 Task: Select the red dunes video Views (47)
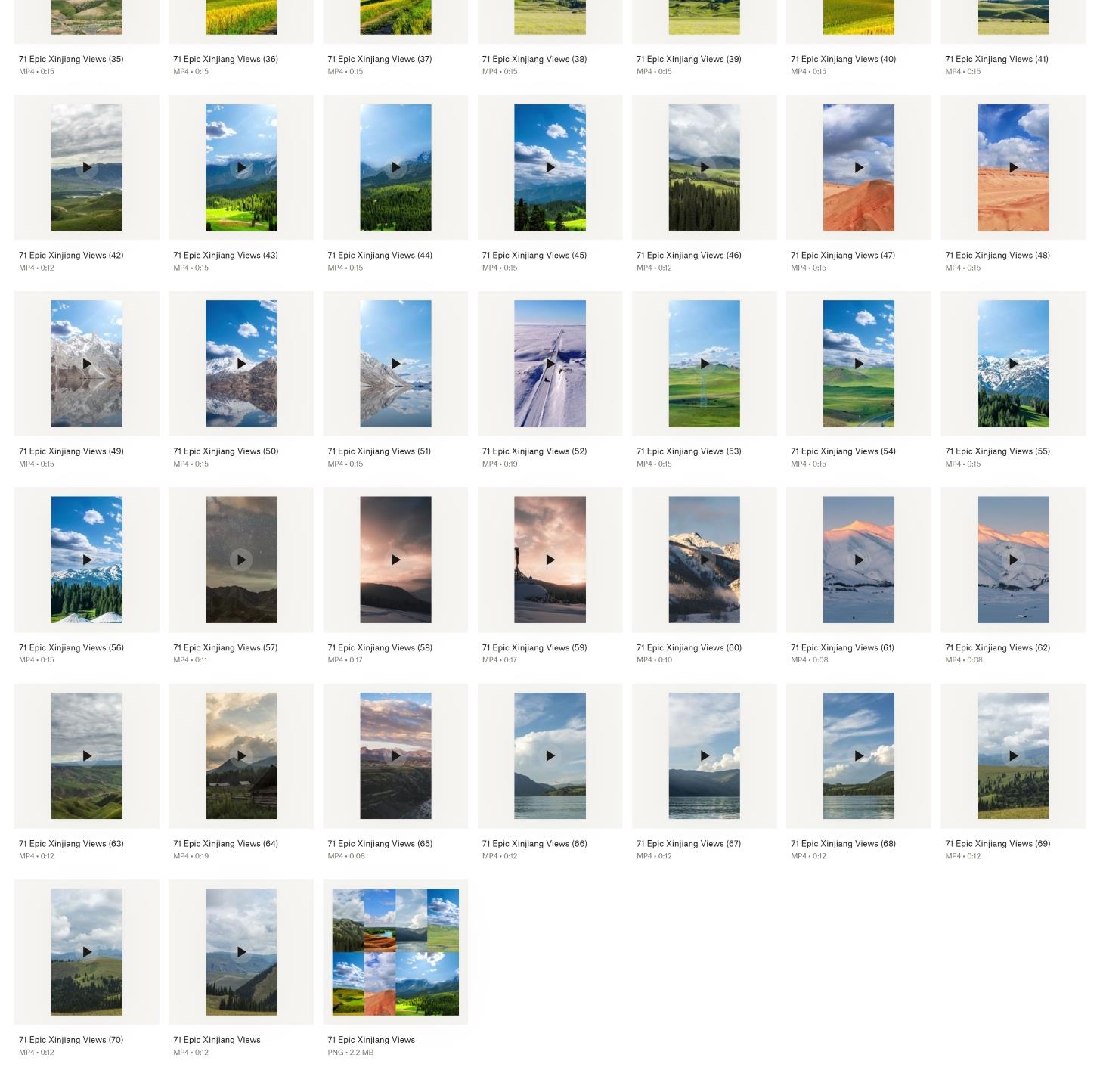858,168
